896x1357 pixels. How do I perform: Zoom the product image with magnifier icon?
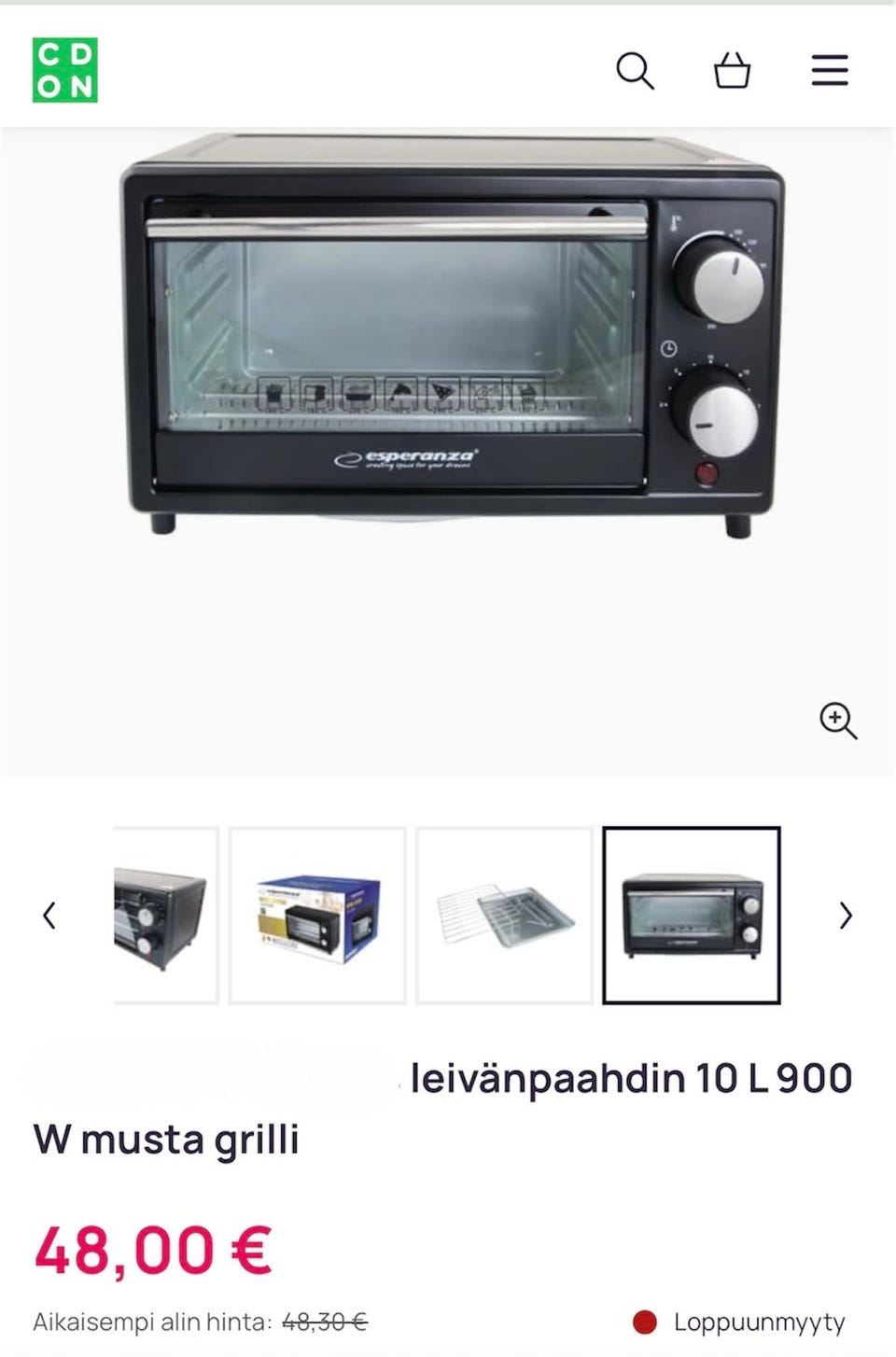pos(837,721)
